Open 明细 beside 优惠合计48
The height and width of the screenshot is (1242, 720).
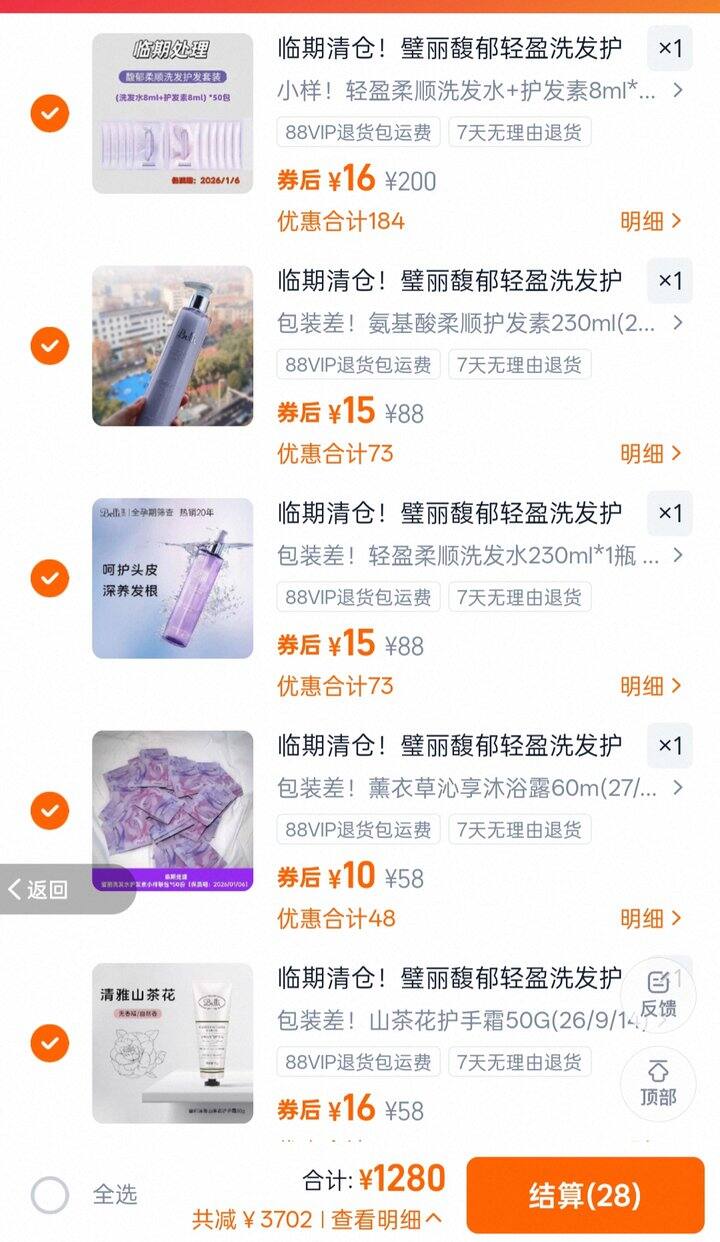650,918
